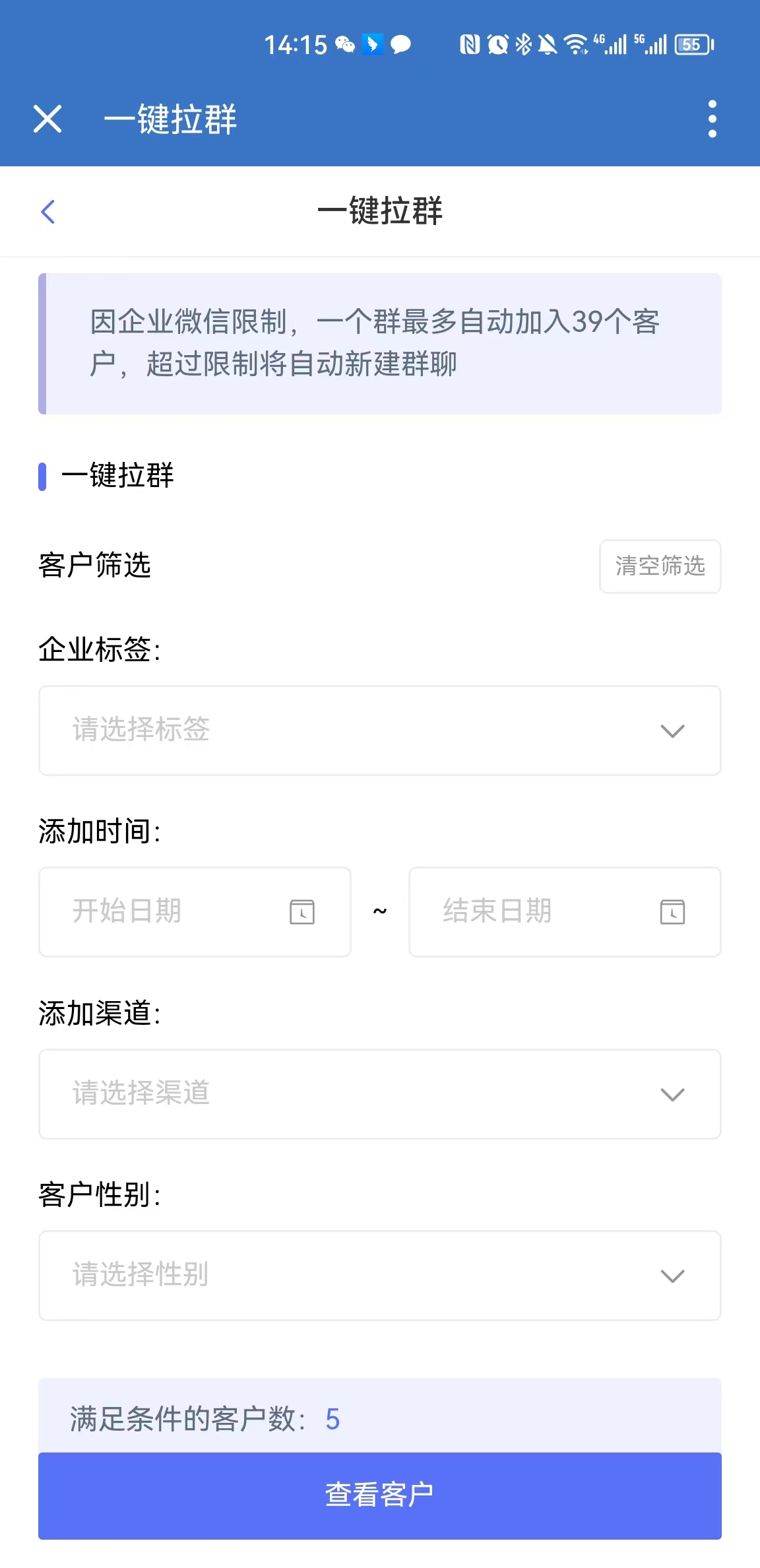Image resolution: width=760 pixels, height=1568 pixels.
Task: Click 清空筛选 to clear filters
Action: coord(659,566)
